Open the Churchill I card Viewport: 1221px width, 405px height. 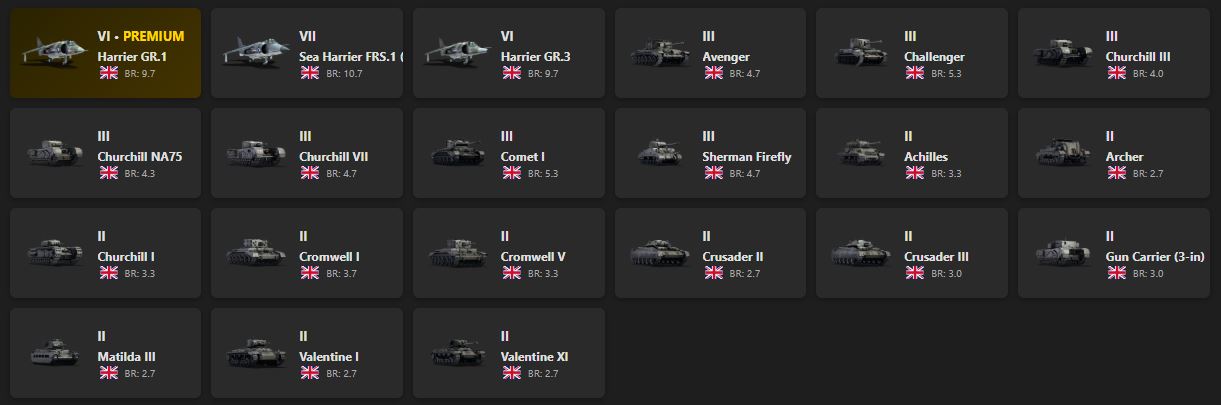105,253
